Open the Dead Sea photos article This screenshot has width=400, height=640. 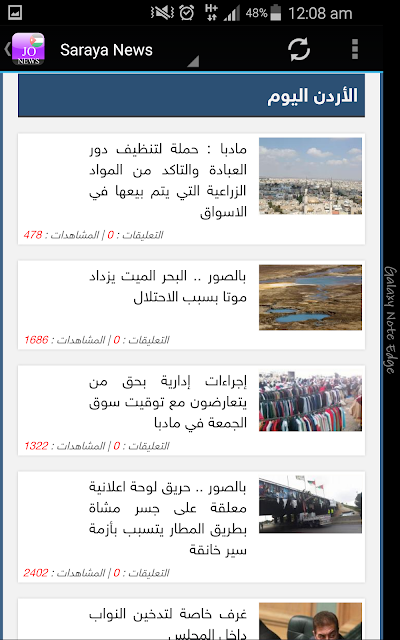[x=191, y=305]
